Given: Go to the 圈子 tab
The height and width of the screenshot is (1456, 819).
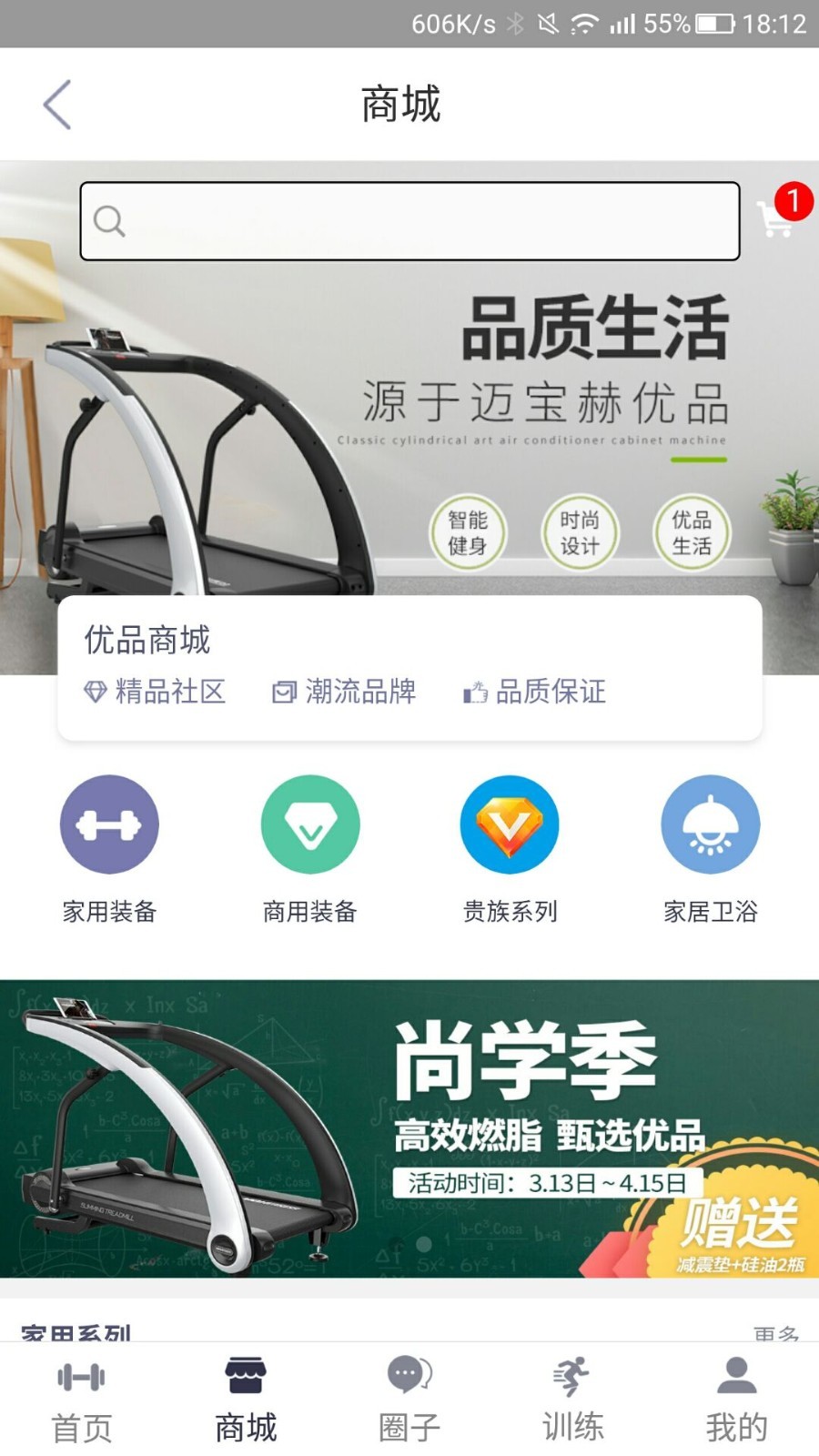Looking at the screenshot, I should (409, 1400).
